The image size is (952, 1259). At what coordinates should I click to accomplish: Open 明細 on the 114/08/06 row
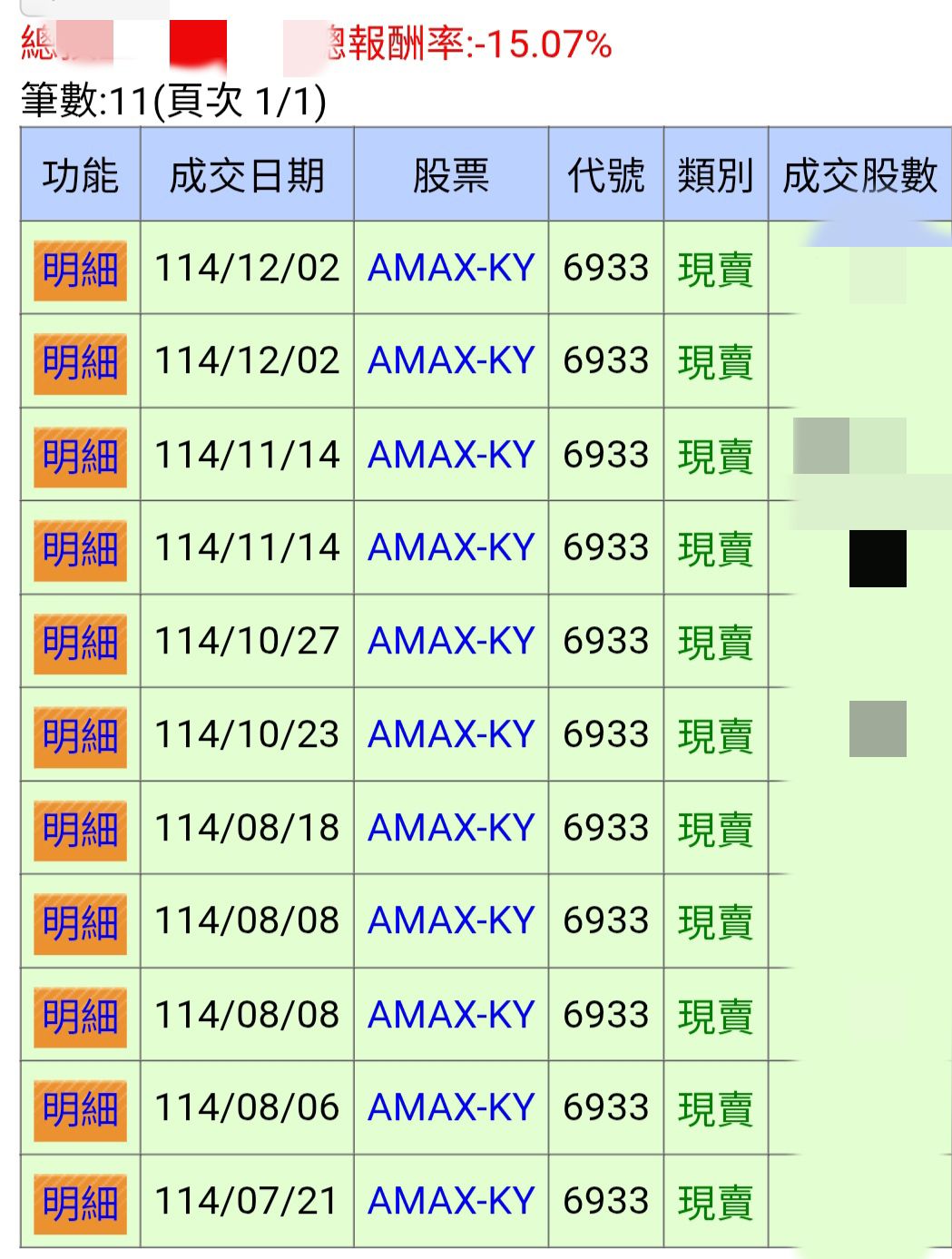tap(80, 1109)
